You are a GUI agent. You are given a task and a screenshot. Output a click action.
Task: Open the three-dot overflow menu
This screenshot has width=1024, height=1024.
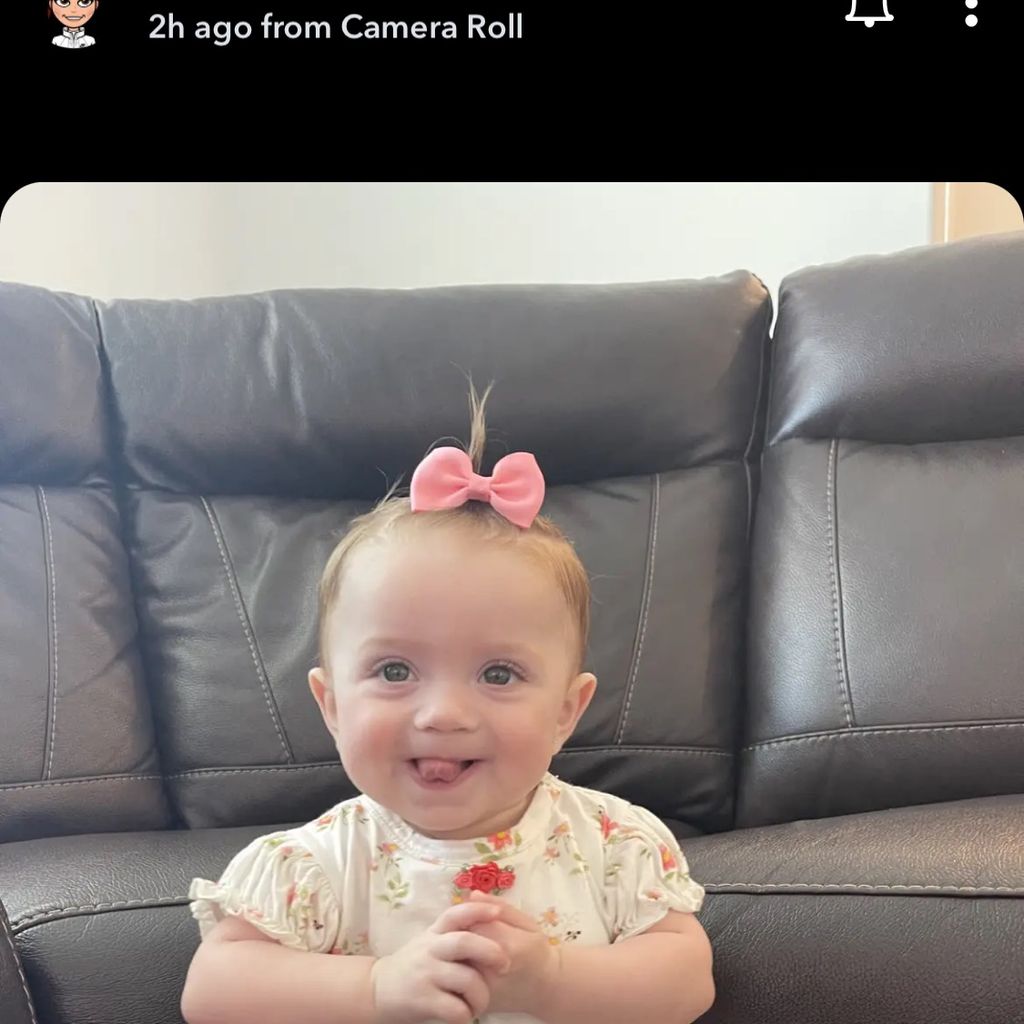coord(970,12)
